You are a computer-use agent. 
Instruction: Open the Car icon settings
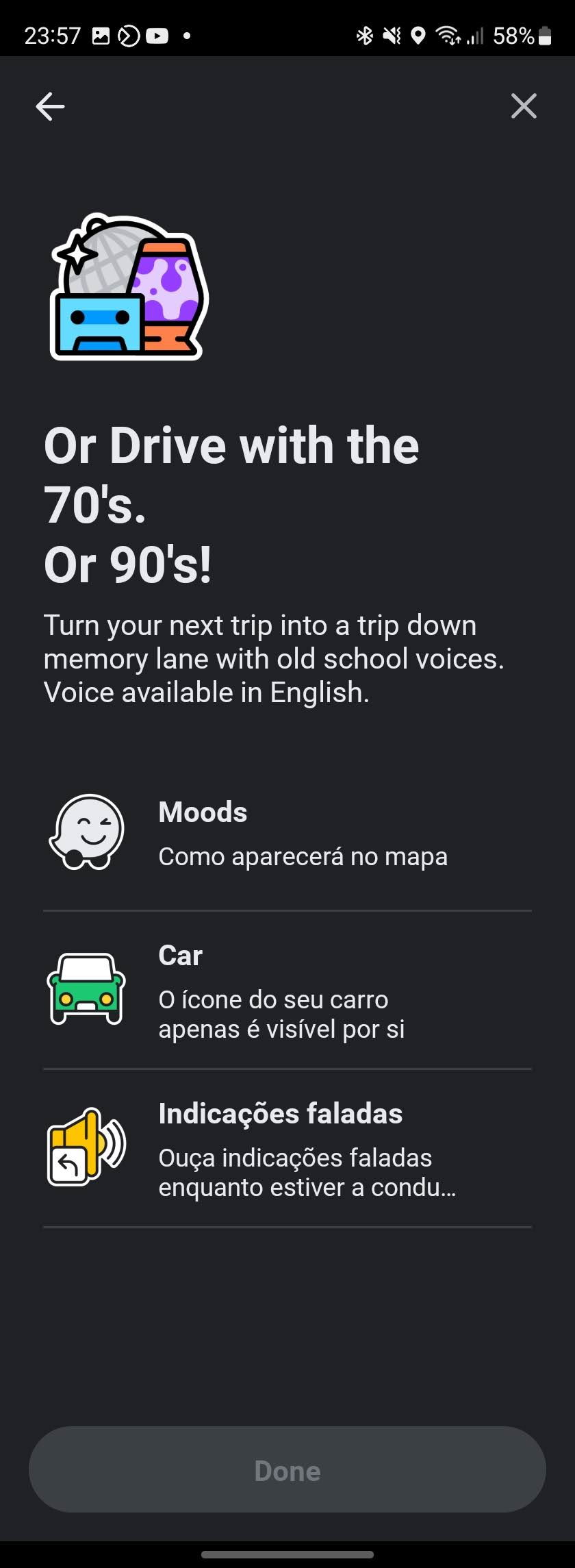287,991
